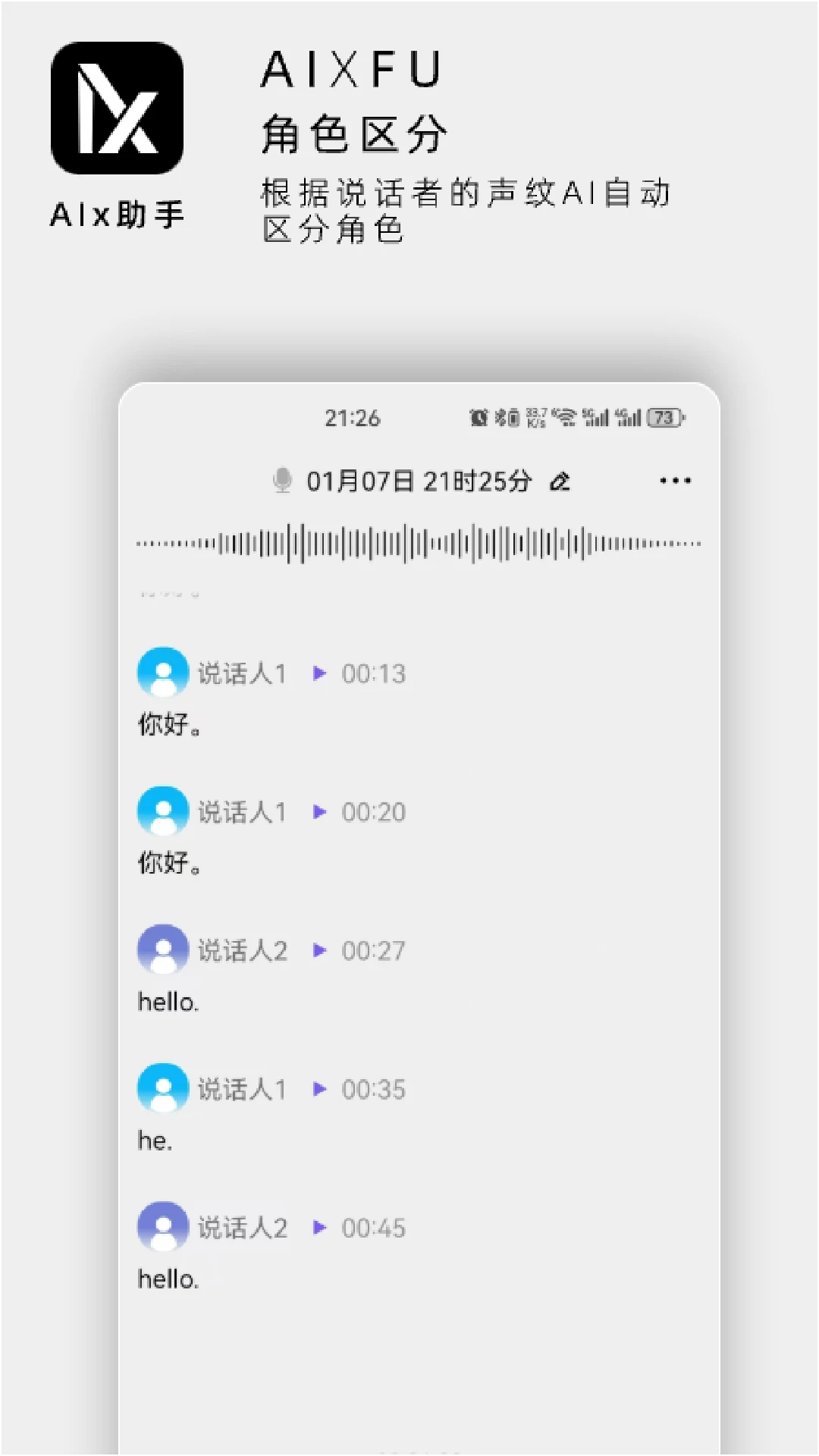Click the audio waveform to seek playback

(419, 542)
